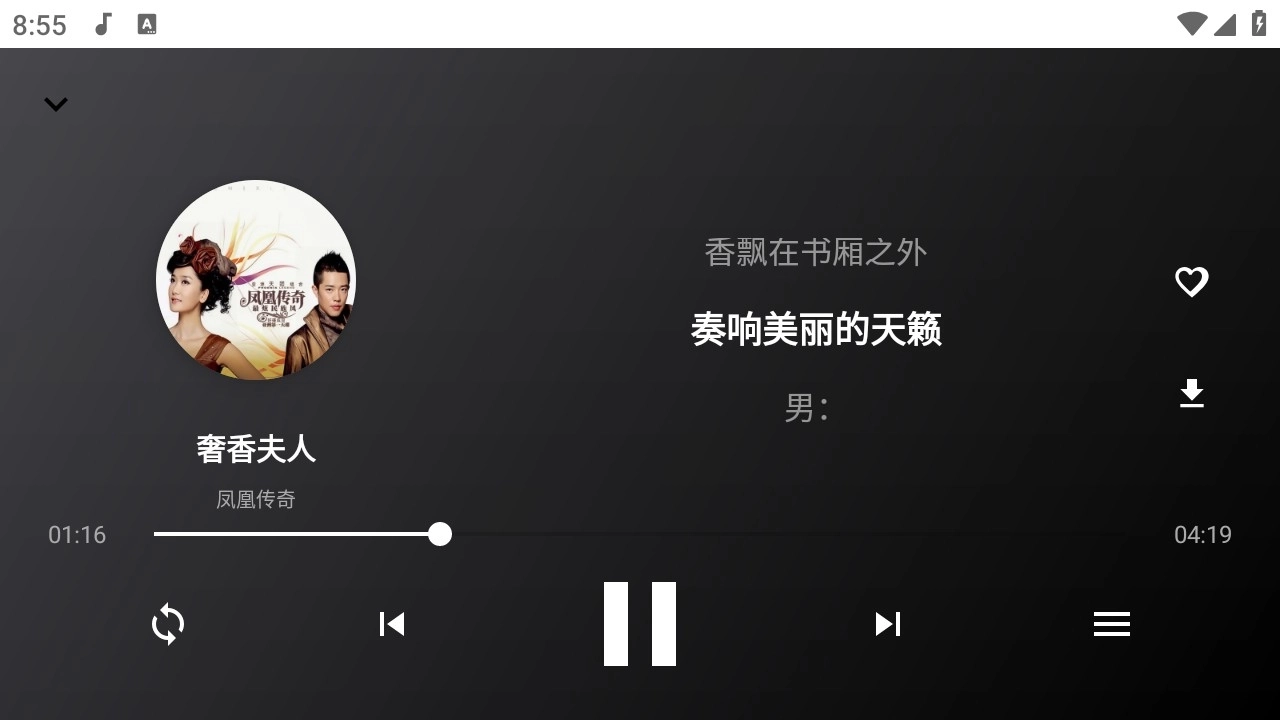Download the current song
This screenshot has height=720, width=1280.
1191,394
